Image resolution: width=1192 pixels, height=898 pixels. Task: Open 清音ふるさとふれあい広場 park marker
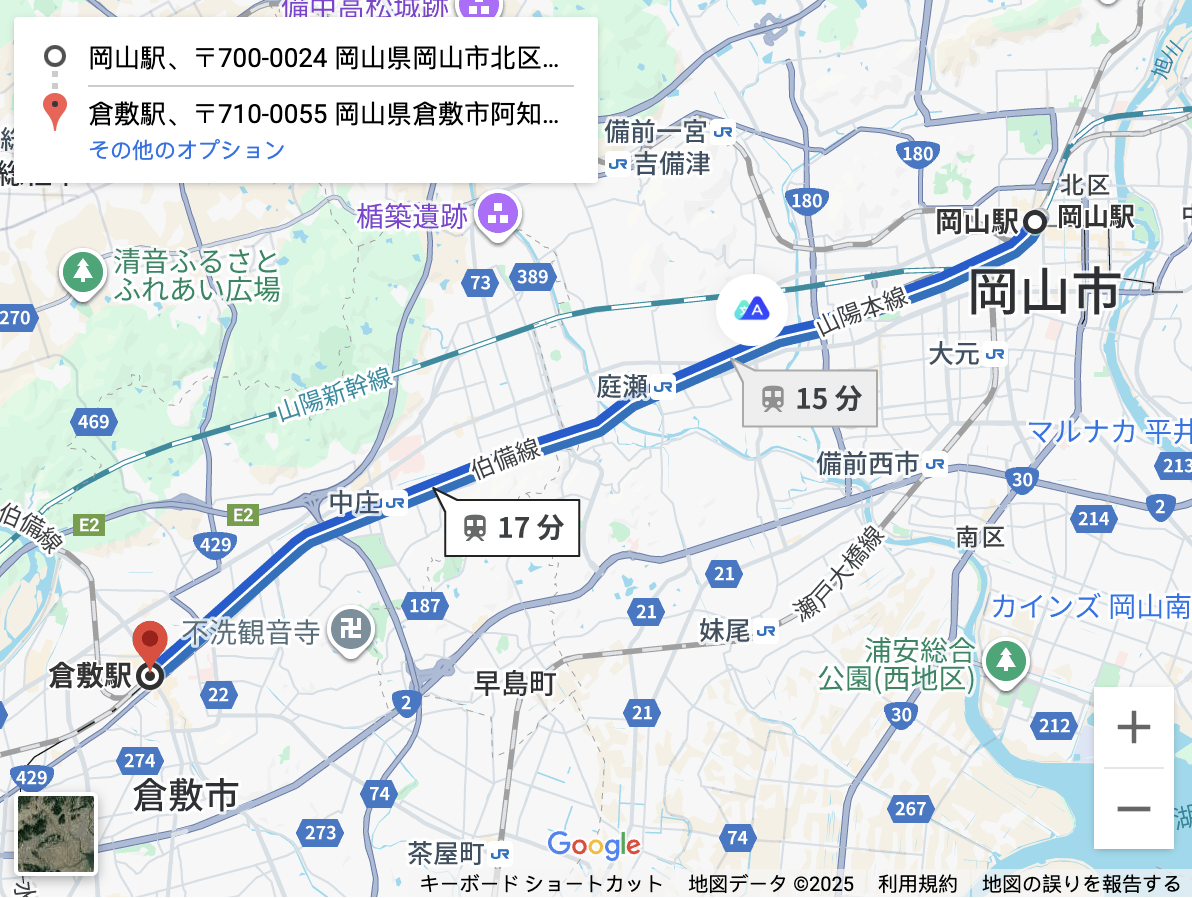(x=82, y=271)
